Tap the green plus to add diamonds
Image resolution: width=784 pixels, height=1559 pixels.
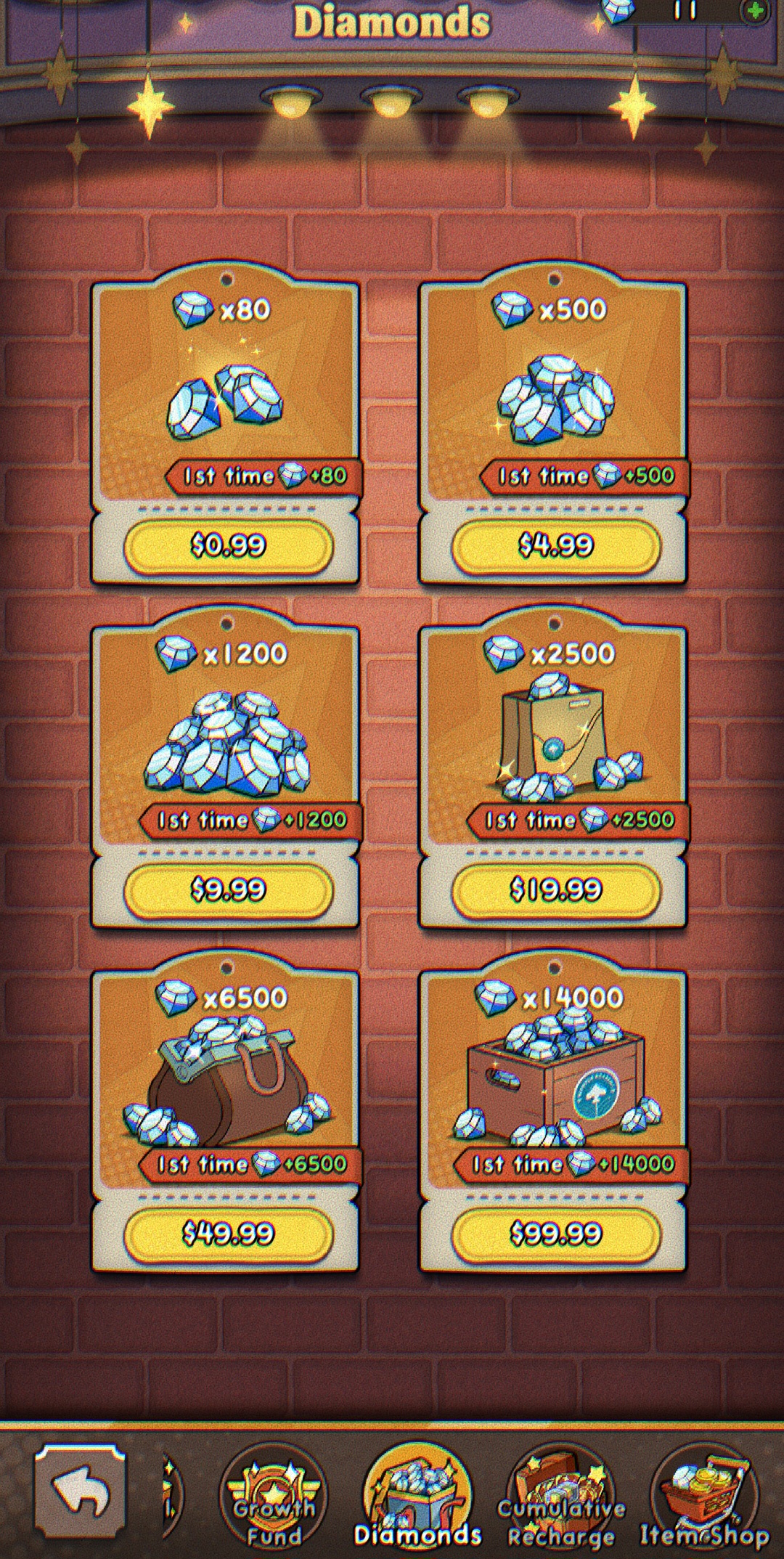click(x=754, y=10)
